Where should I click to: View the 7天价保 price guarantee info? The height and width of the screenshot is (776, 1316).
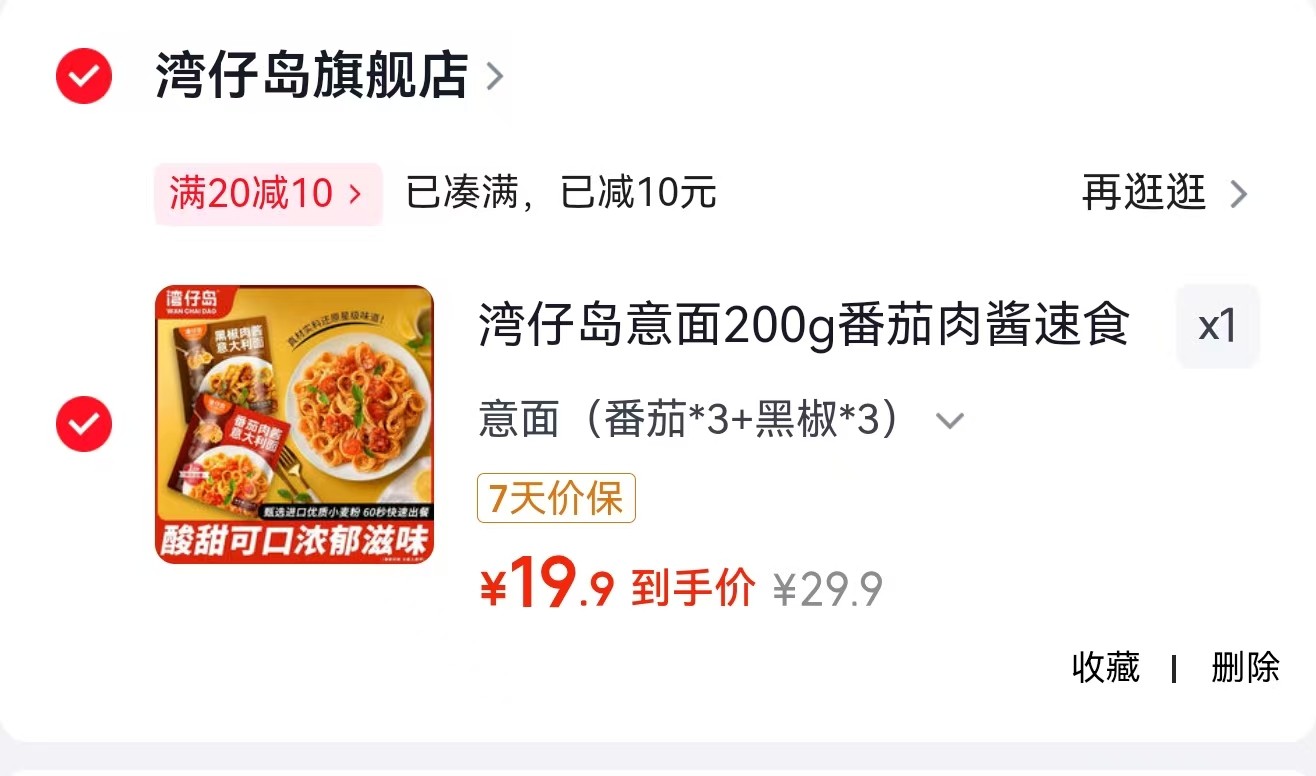pos(556,498)
